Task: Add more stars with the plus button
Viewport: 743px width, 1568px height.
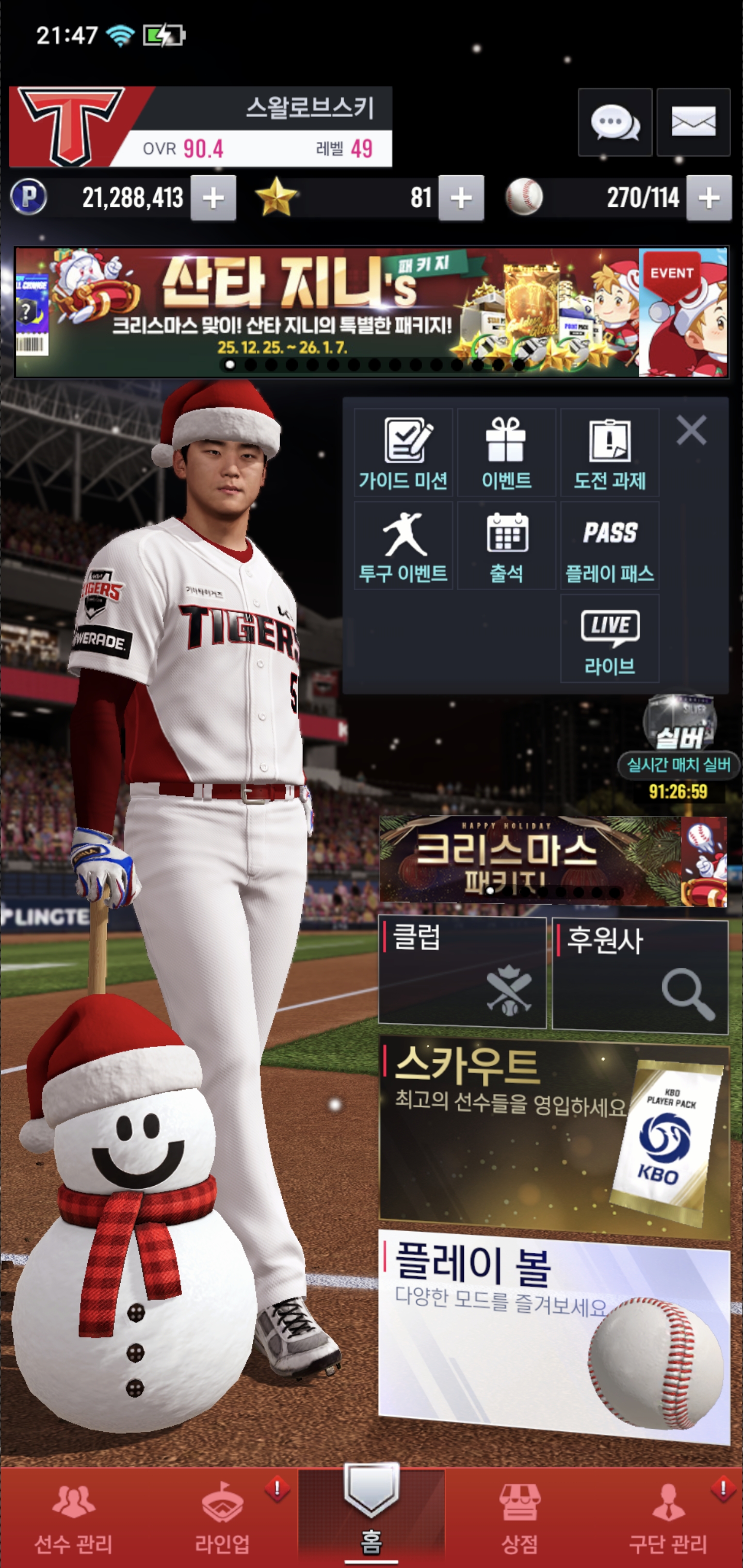Action: coord(461,198)
